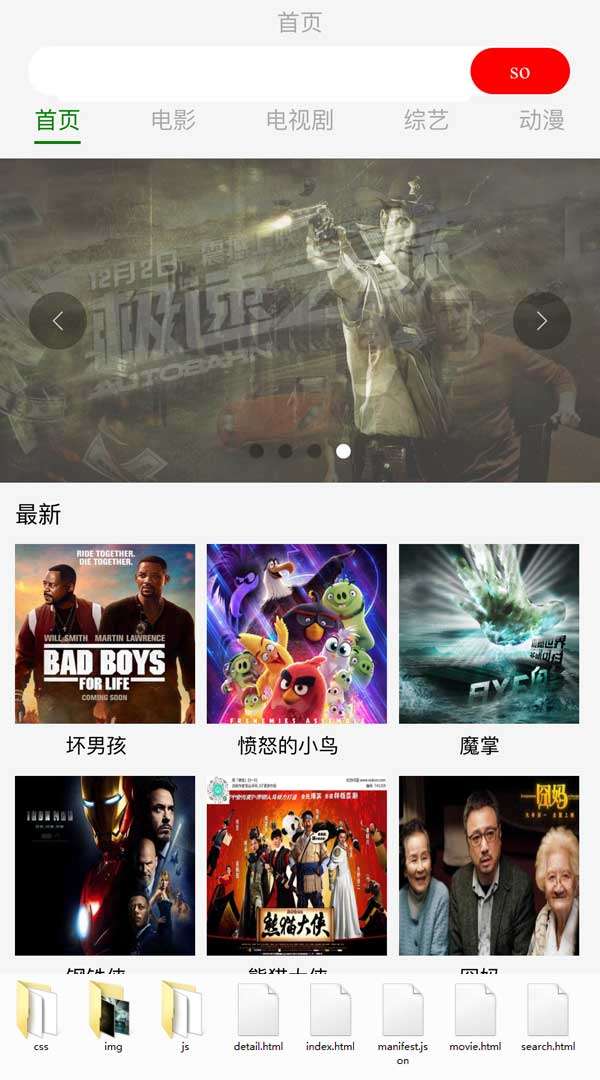Open the 熊猫大侠 movie poster
The width and height of the screenshot is (600, 1080).
[x=297, y=865]
